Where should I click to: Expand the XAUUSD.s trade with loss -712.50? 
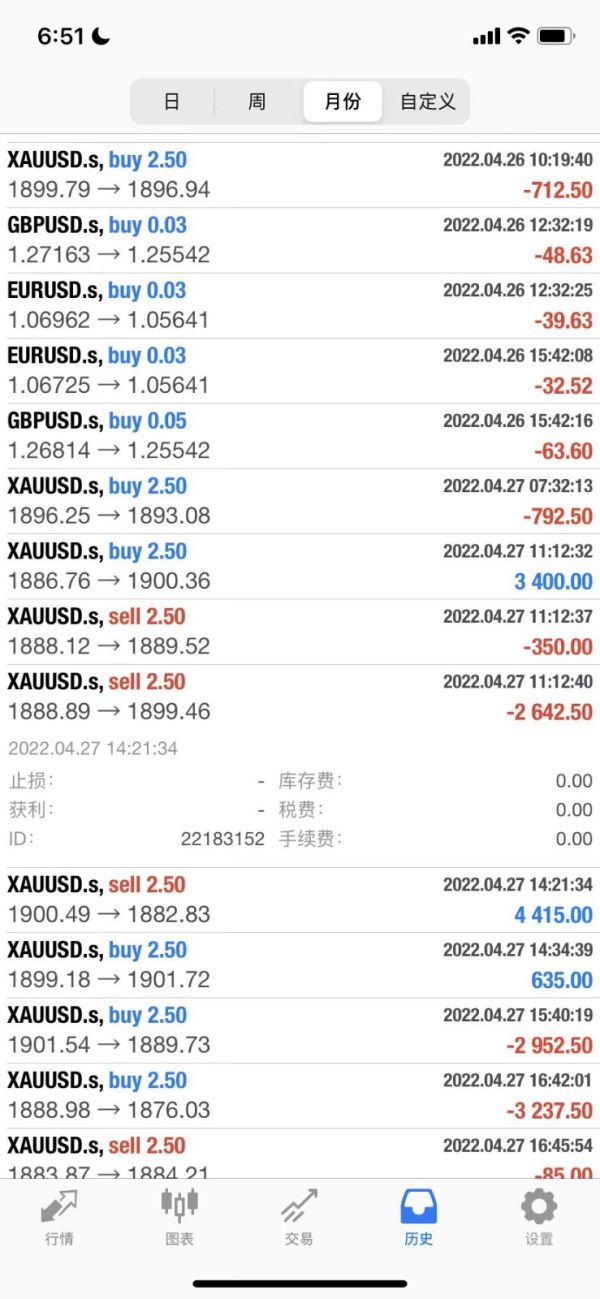click(300, 175)
